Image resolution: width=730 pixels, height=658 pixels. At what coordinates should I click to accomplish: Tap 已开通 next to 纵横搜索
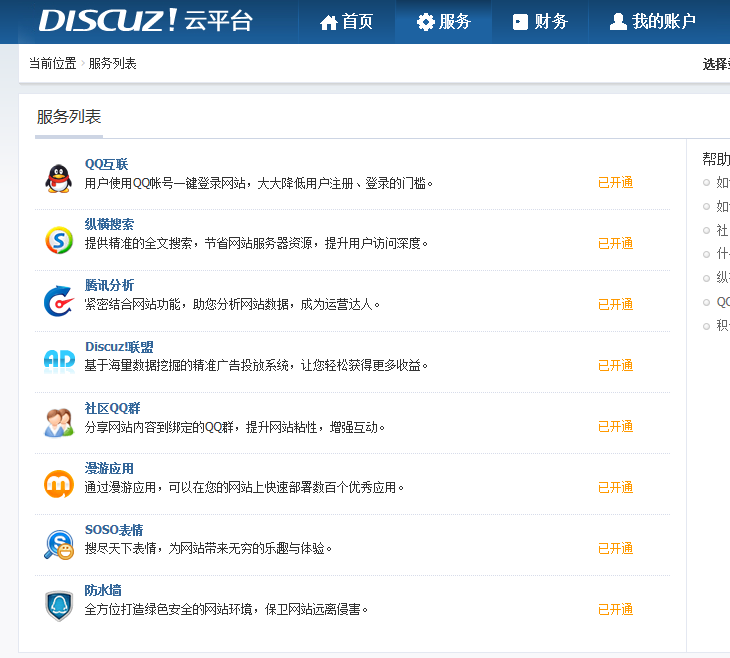pyautogui.click(x=615, y=244)
